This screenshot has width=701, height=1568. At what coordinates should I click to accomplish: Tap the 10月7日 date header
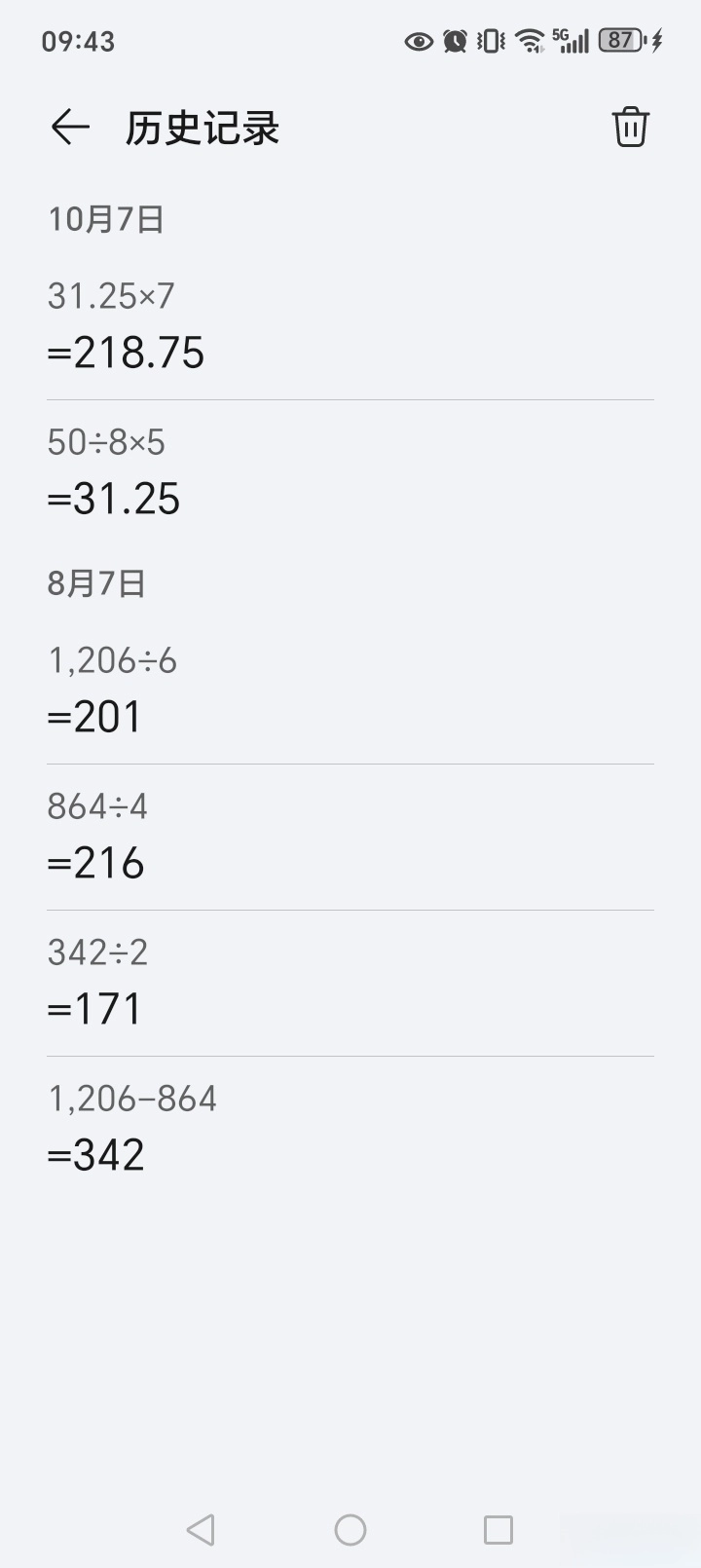pos(105,219)
